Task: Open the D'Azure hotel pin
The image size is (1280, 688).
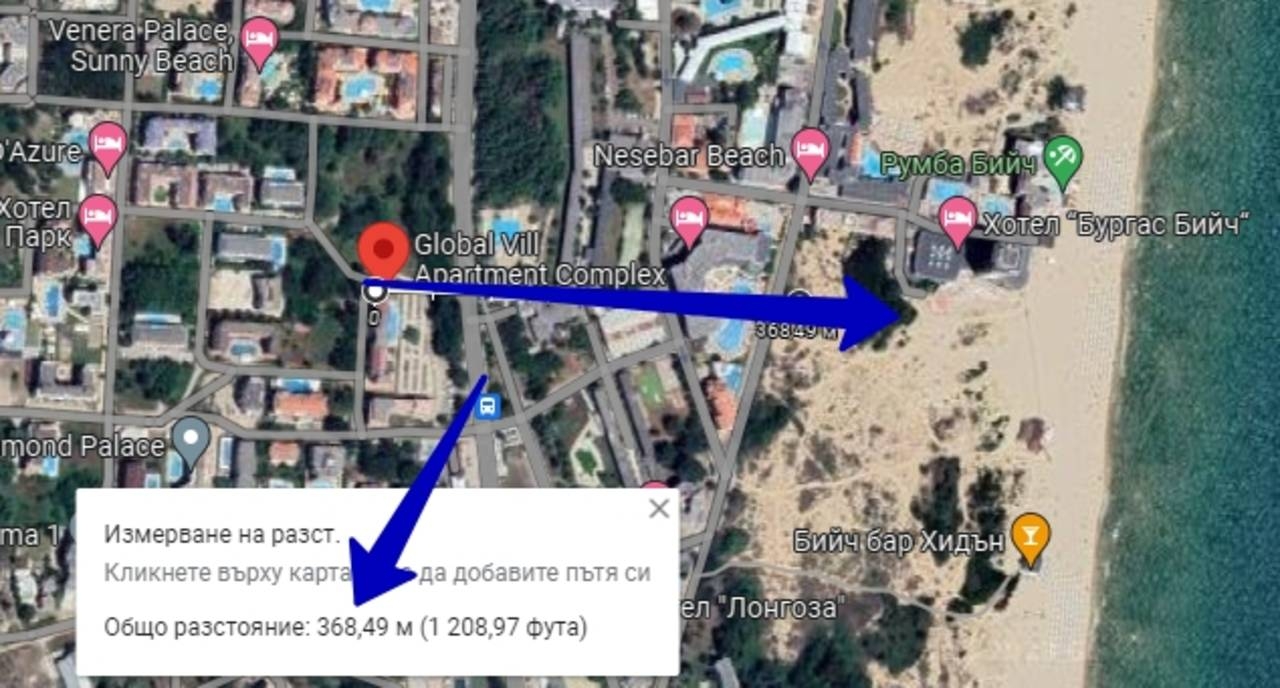Action: pos(107,147)
